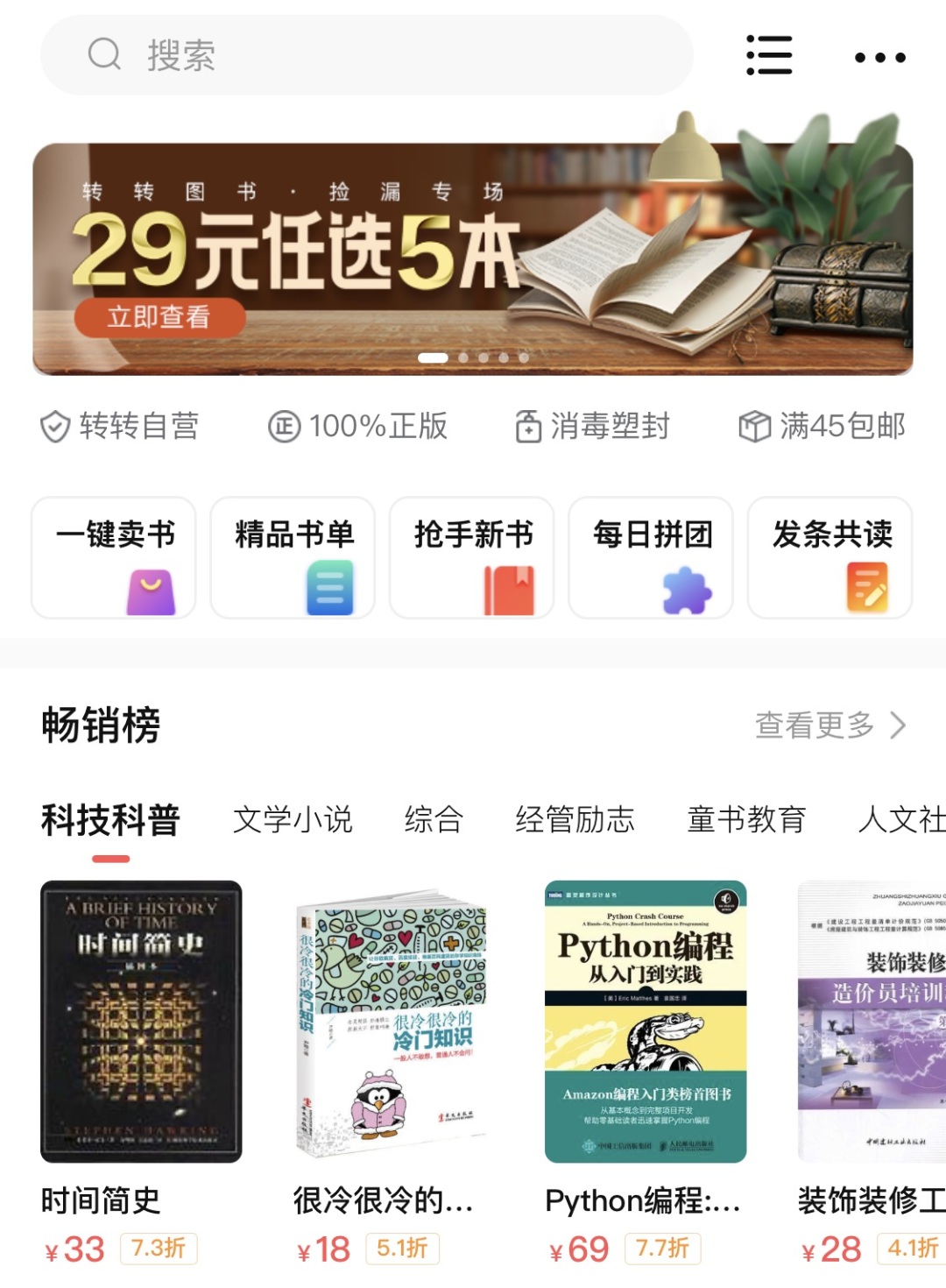The width and height of the screenshot is (946, 1288).
Task: Switch to the 文学小说 tab
Action: (293, 820)
